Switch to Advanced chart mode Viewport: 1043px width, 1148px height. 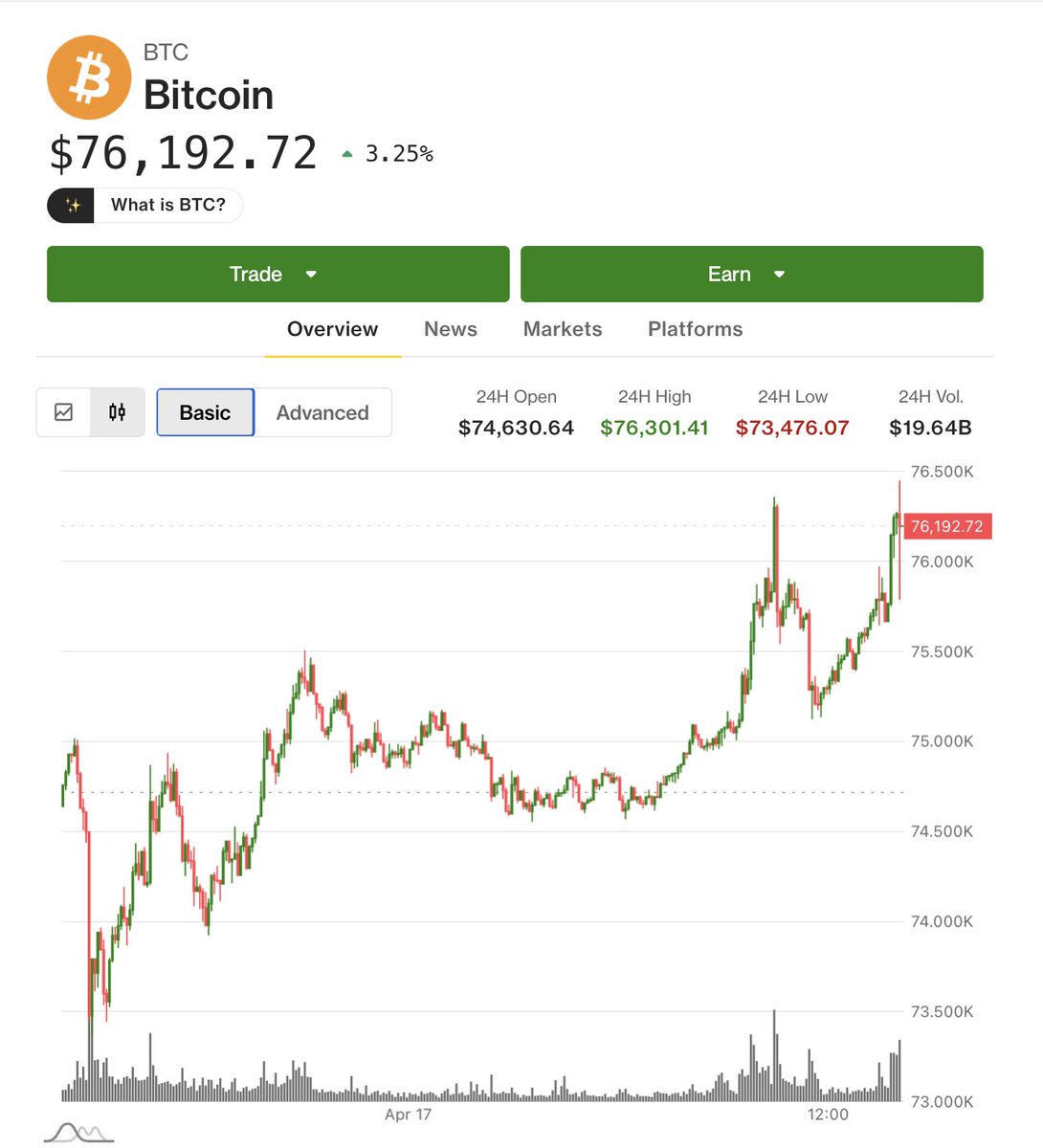(322, 412)
